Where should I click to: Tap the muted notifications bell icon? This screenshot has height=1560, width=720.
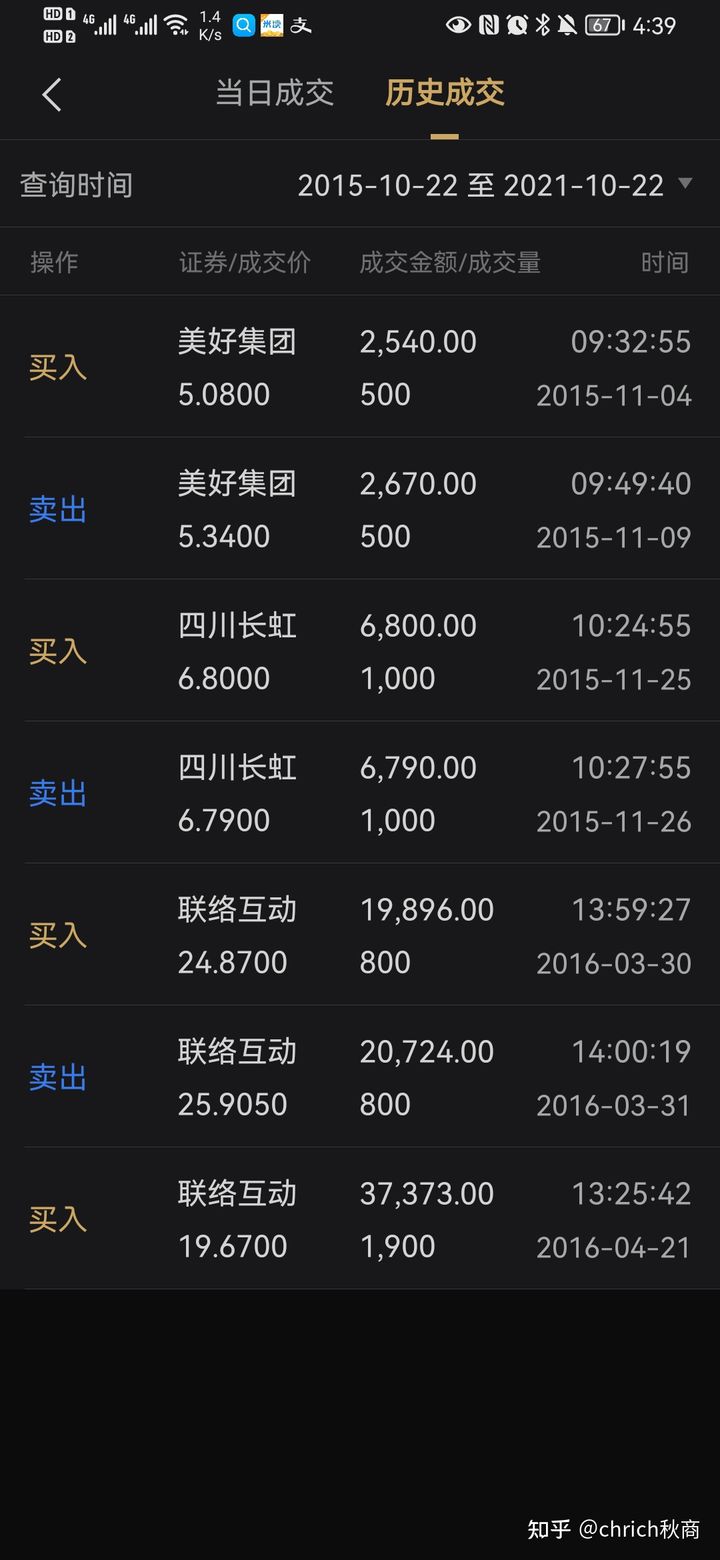[x=566, y=24]
